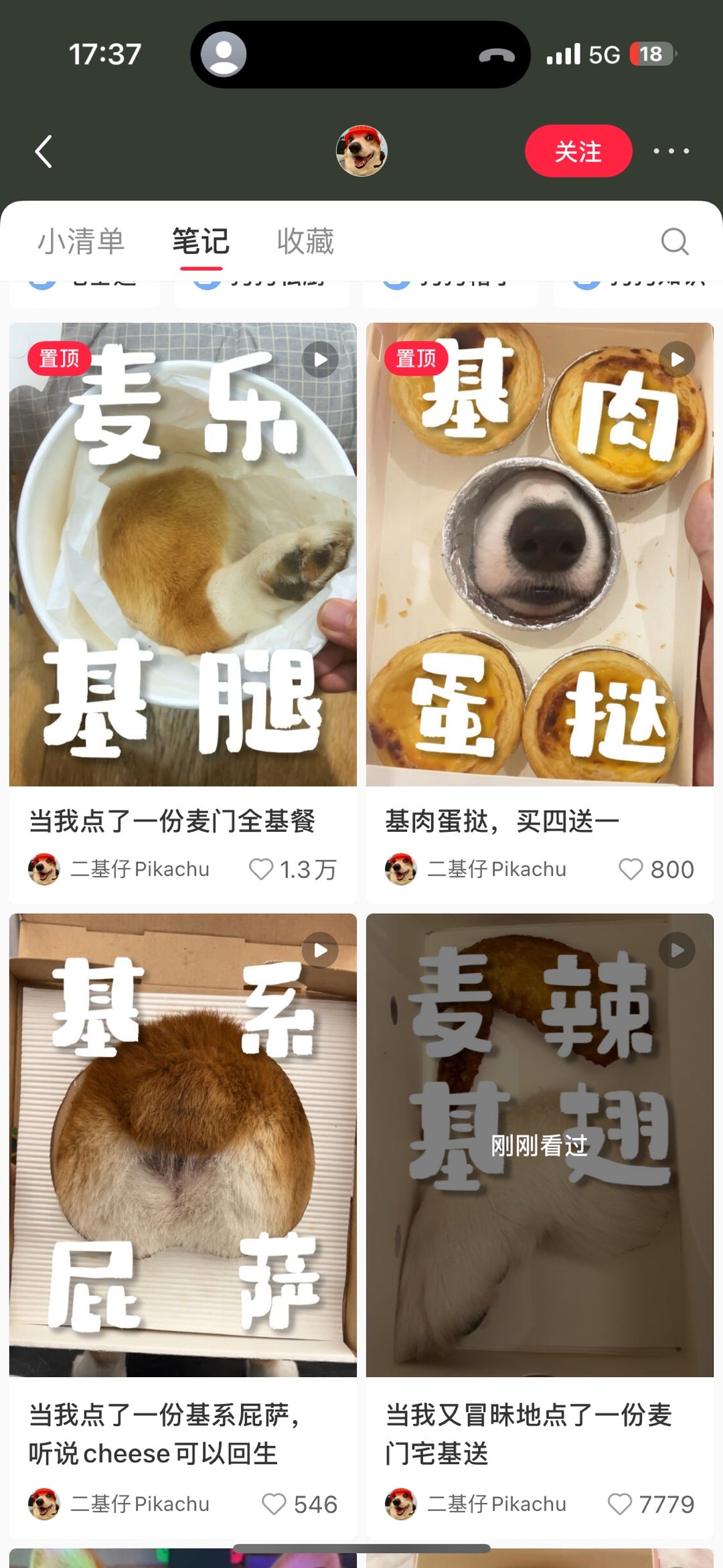
Task: Switch to the 小清单 tab
Action: click(81, 241)
